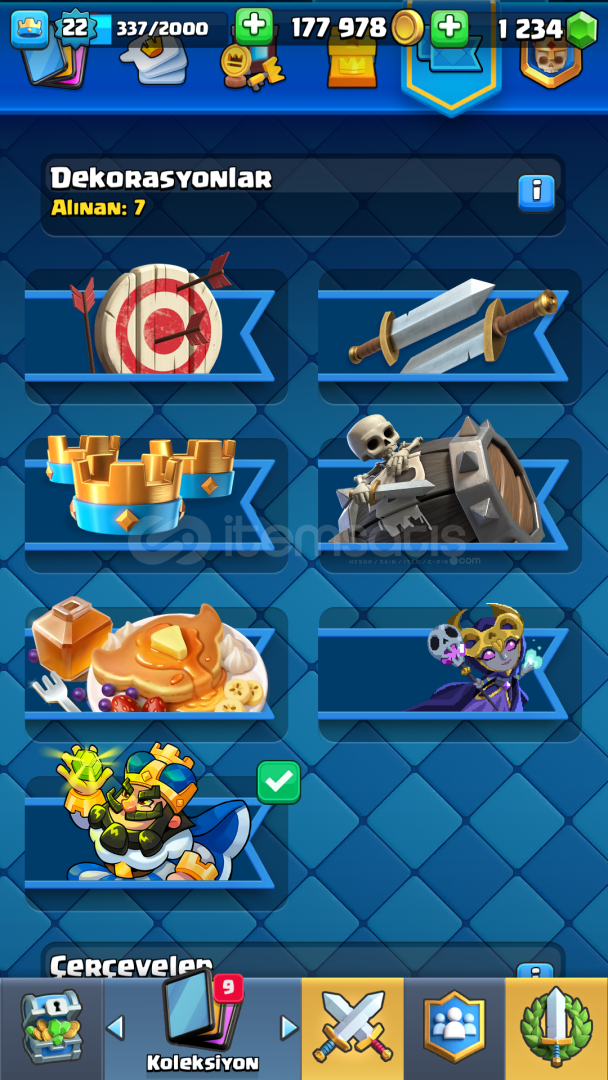Screen dimensions: 608x1080
Task: Select the crossed swords decoration
Action: tap(450, 335)
